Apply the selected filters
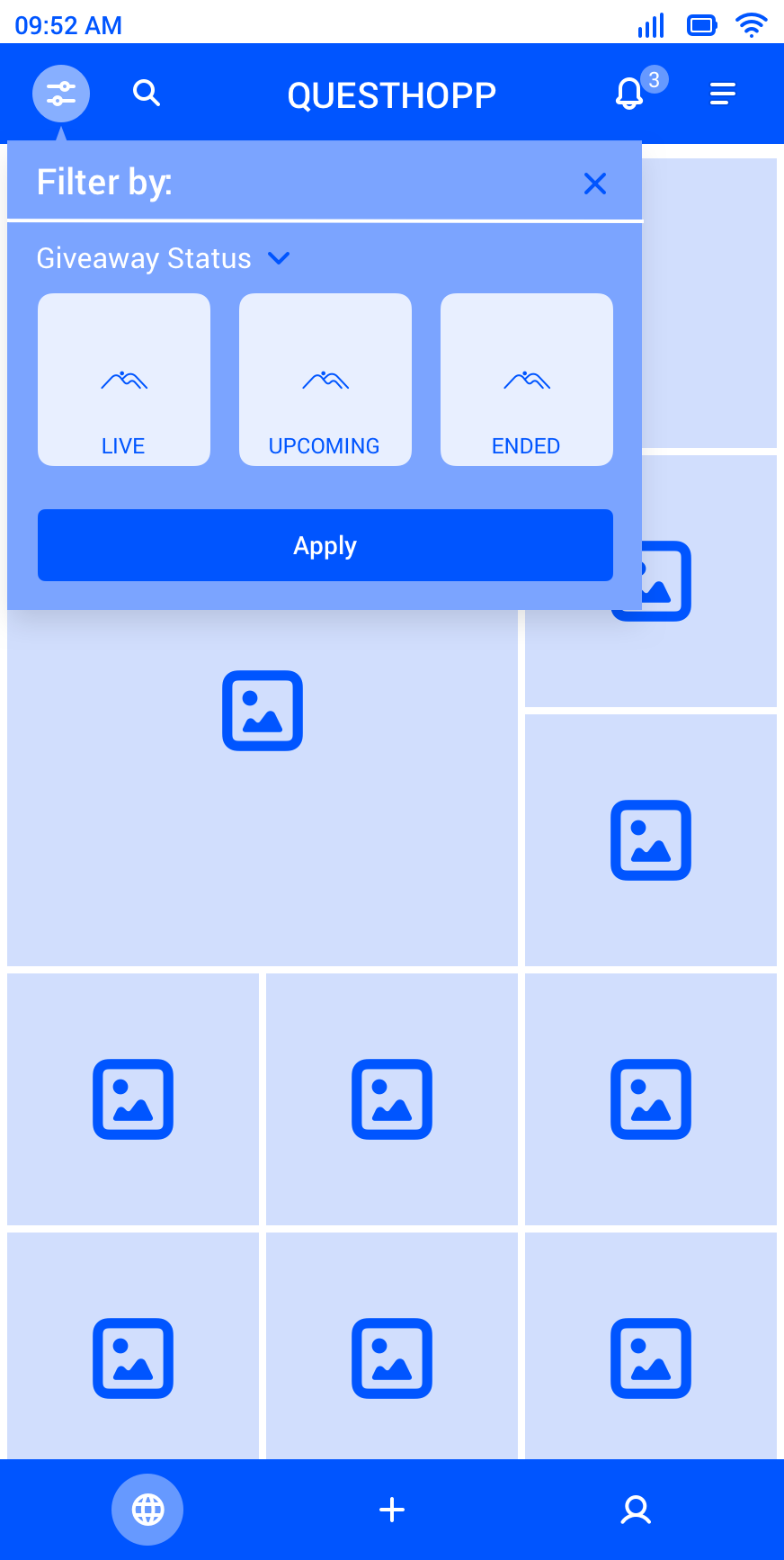Image resolution: width=784 pixels, height=1560 pixels. click(325, 545)
